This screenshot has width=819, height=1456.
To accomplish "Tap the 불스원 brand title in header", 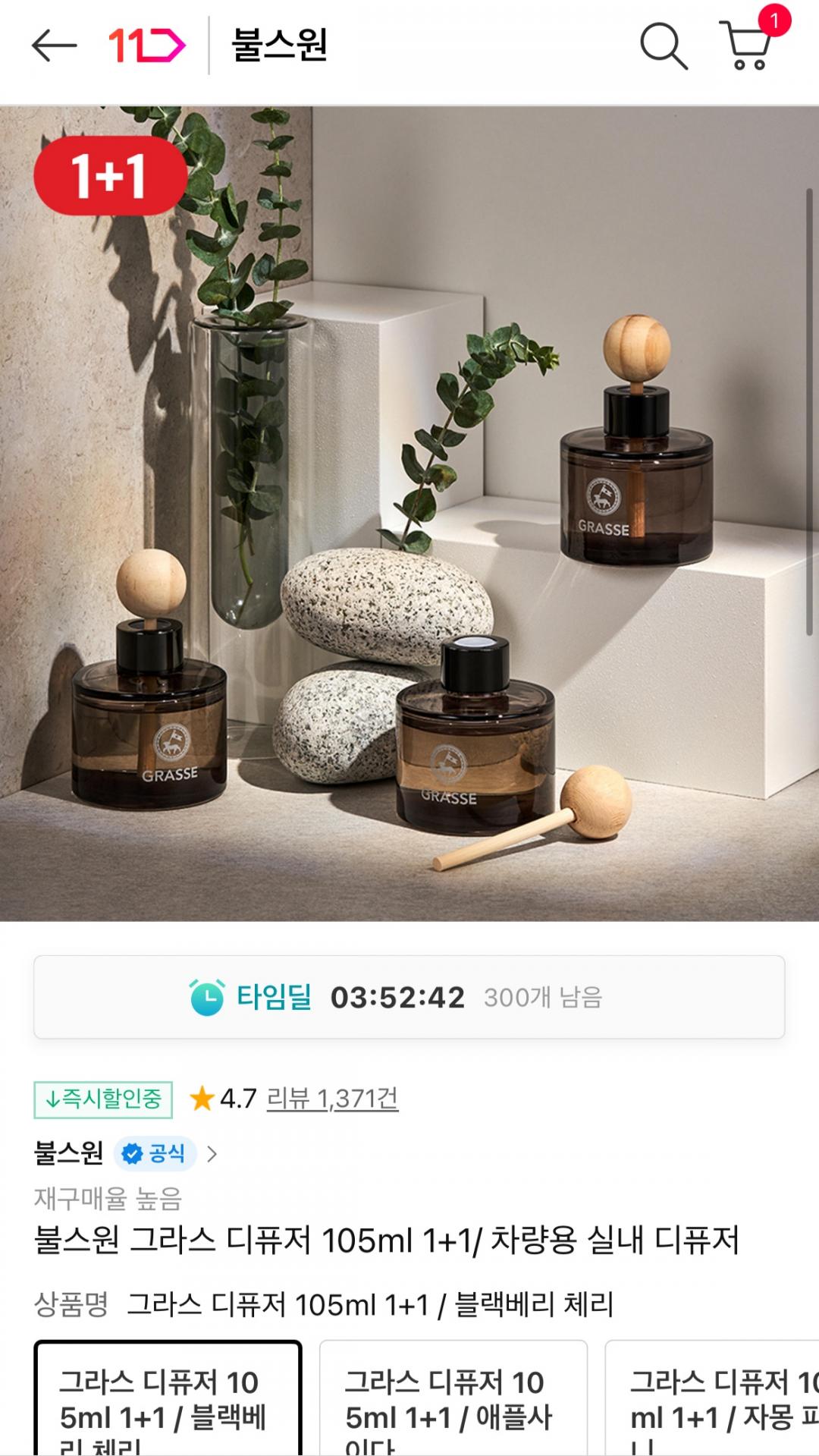I will (279, 46).
